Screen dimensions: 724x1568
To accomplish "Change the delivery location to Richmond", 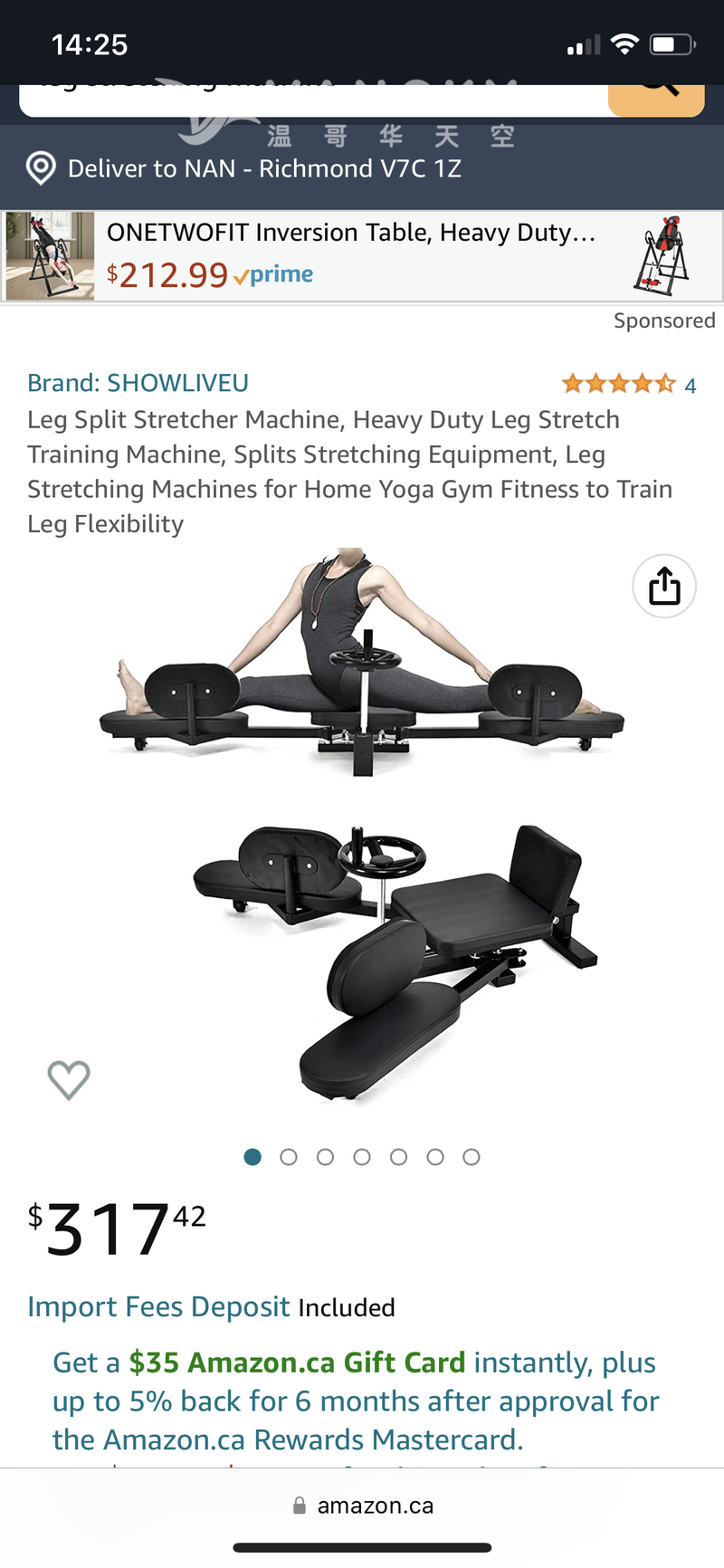I will 263,169.
